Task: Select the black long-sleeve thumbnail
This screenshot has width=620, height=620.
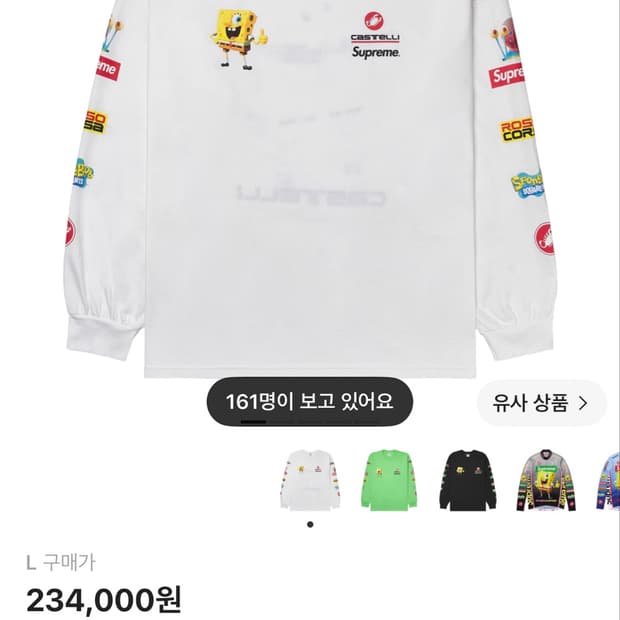Action: coord(467,480)
